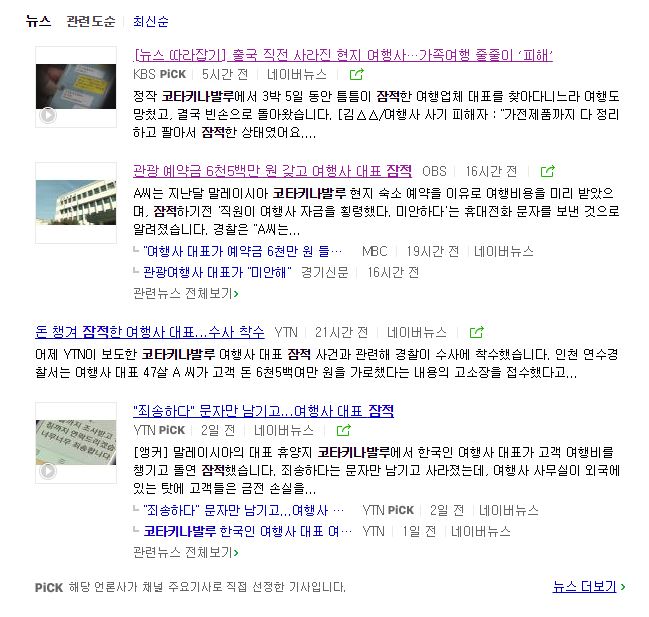649x617 pixels.
Task: Open 네이버뉴스 link for KBS article
Action: click(296, 73)
